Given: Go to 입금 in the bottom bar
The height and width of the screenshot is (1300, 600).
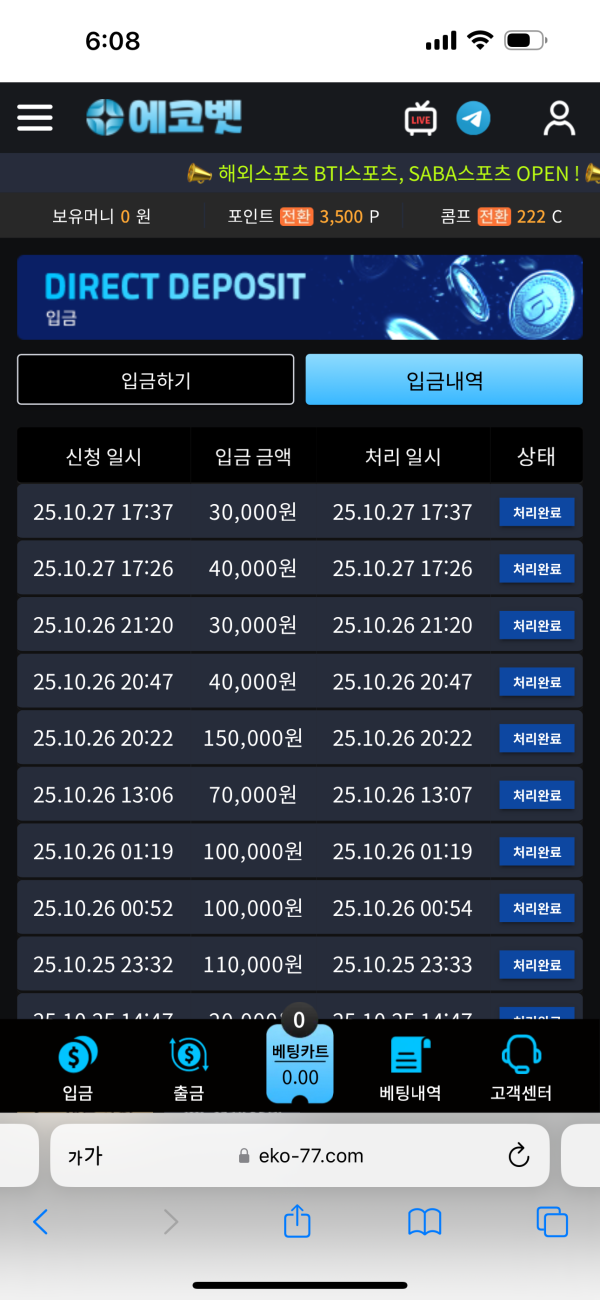Looking at the screenshot, I should click(x=77, y=1068).
